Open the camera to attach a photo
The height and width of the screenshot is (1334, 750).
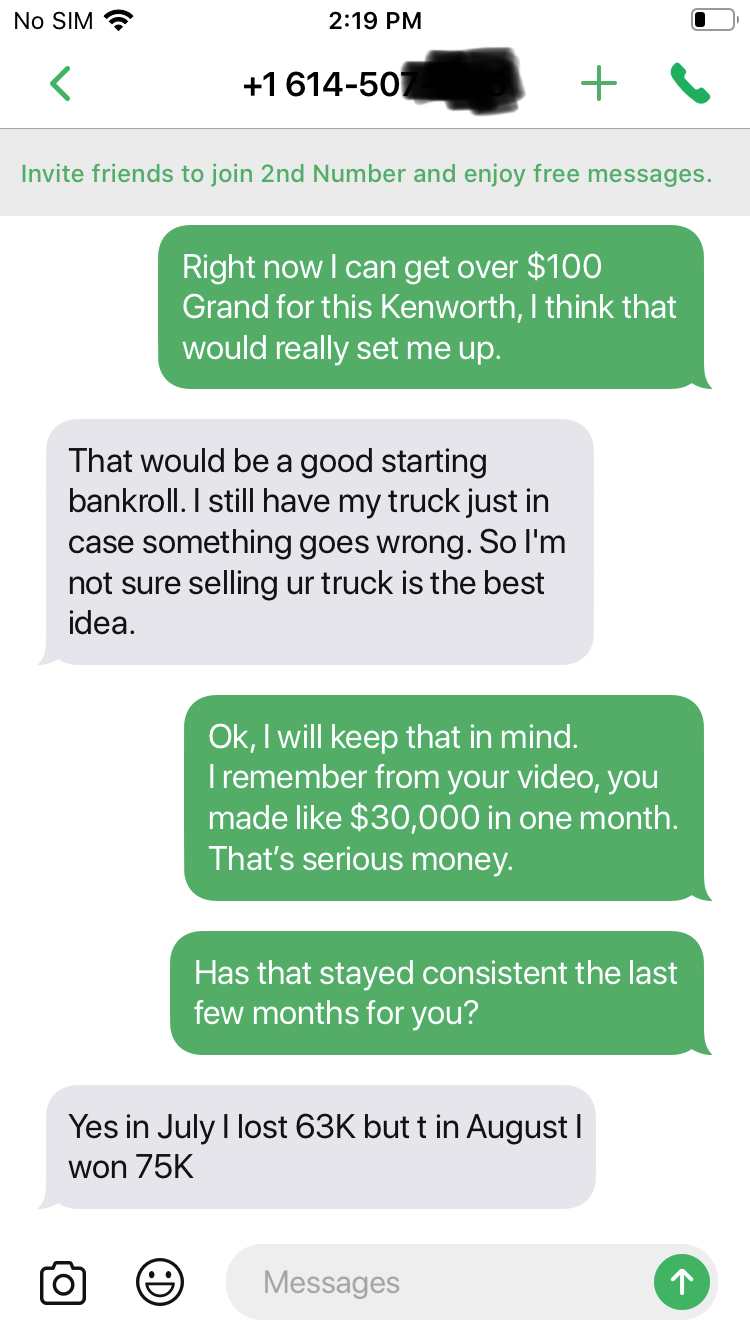coord(62,1282)
